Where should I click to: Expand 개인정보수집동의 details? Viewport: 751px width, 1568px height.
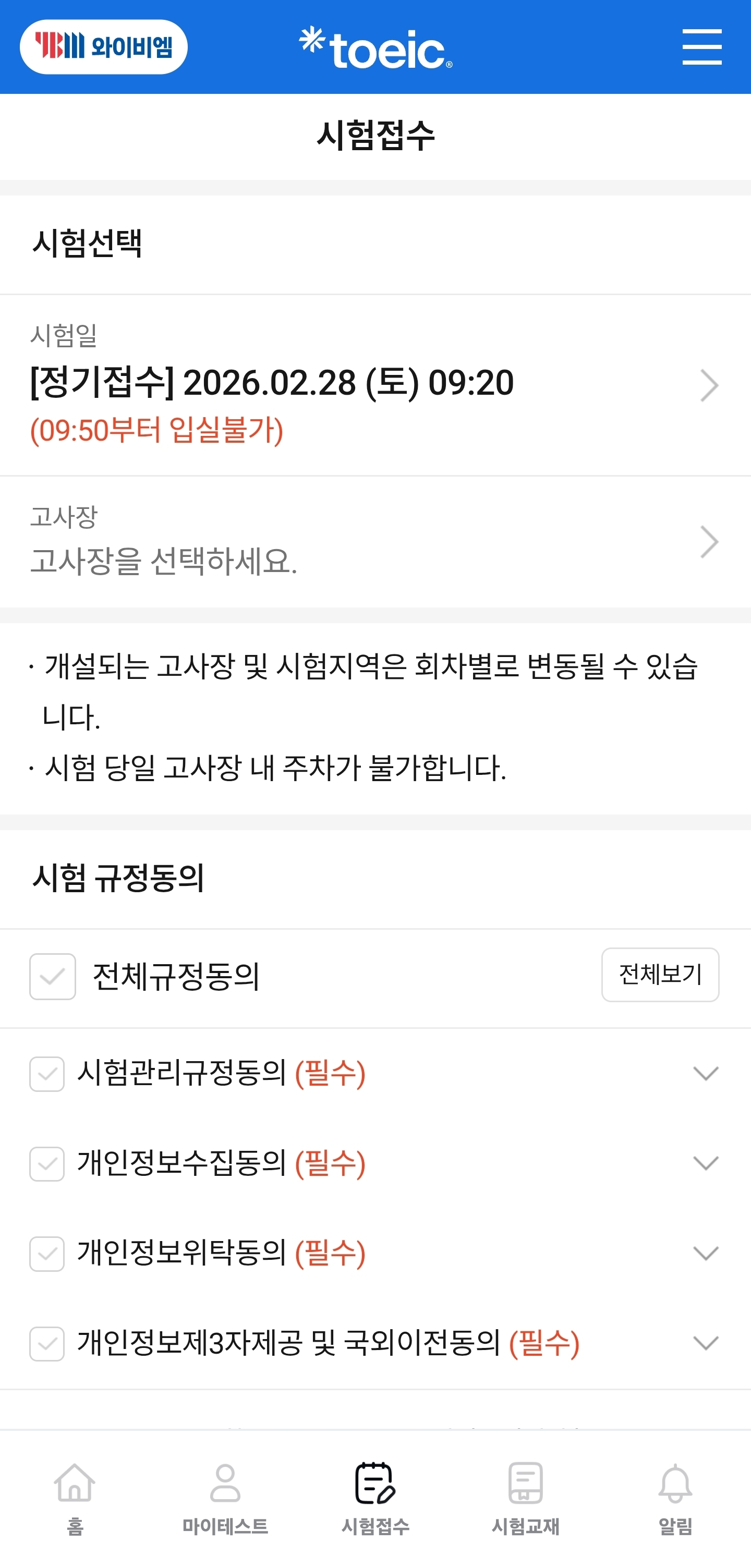click(x=705, y=1163)
